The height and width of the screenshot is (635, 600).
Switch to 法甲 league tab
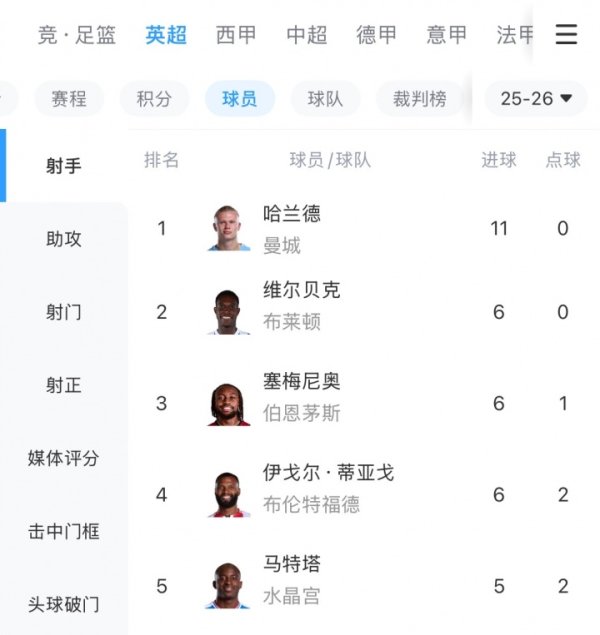515,35
